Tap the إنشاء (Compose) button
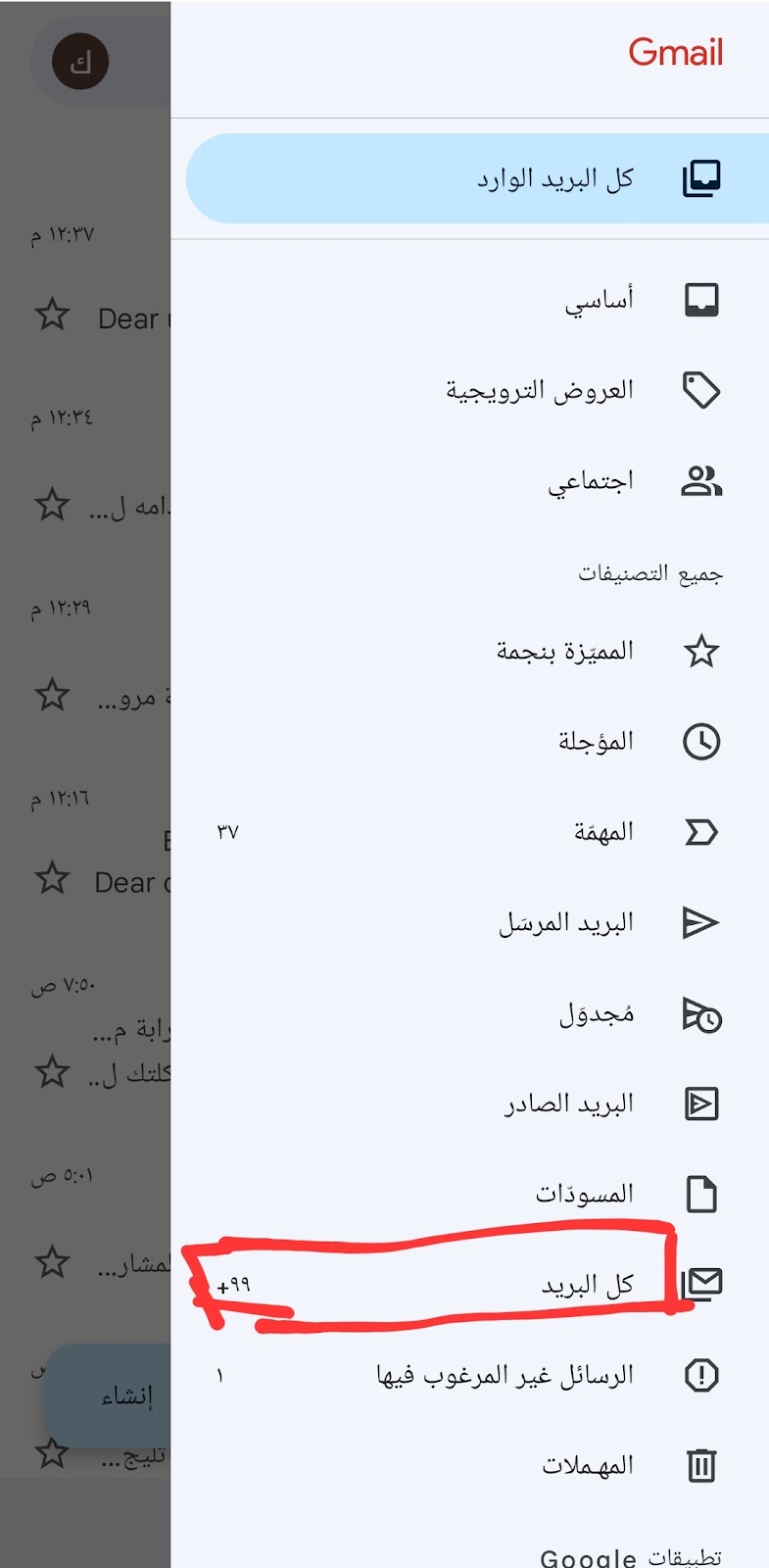 [108, 1396]
